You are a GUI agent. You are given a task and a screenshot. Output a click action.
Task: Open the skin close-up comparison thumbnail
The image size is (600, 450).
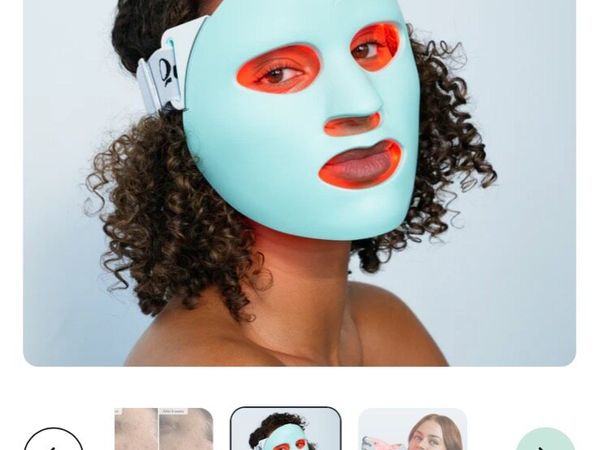(163, 430)
